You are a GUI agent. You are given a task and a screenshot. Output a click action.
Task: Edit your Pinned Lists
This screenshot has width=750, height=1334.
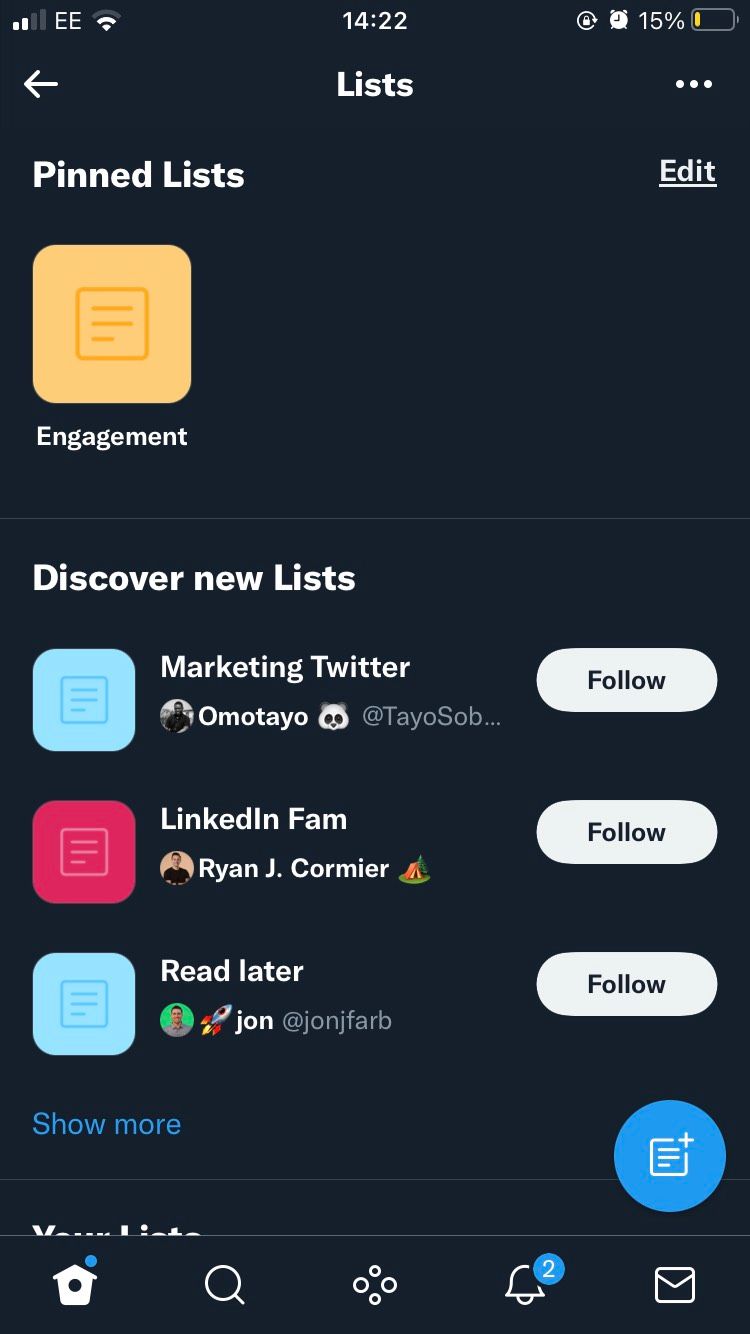[687, 171]
